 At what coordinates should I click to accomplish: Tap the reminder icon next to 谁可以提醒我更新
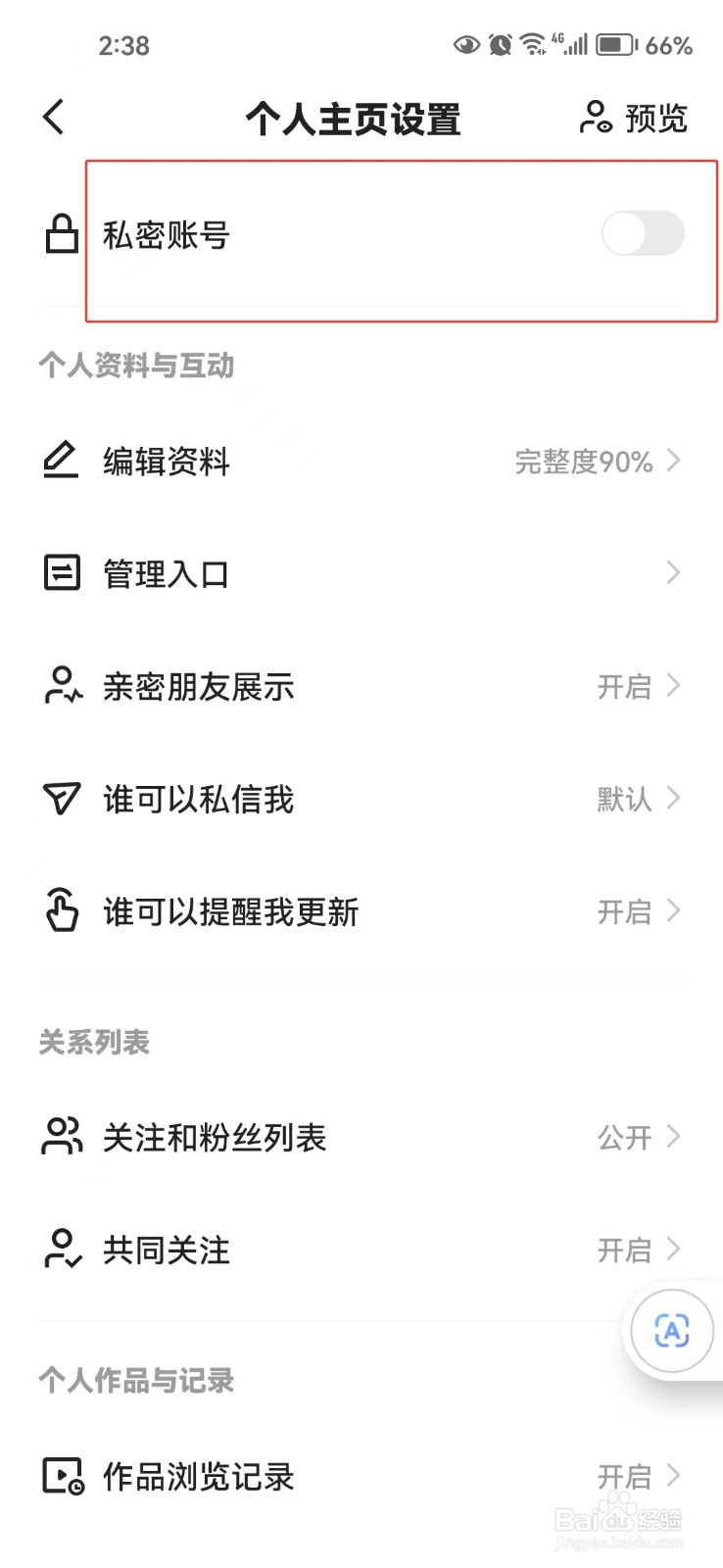[x=61, y=911]
